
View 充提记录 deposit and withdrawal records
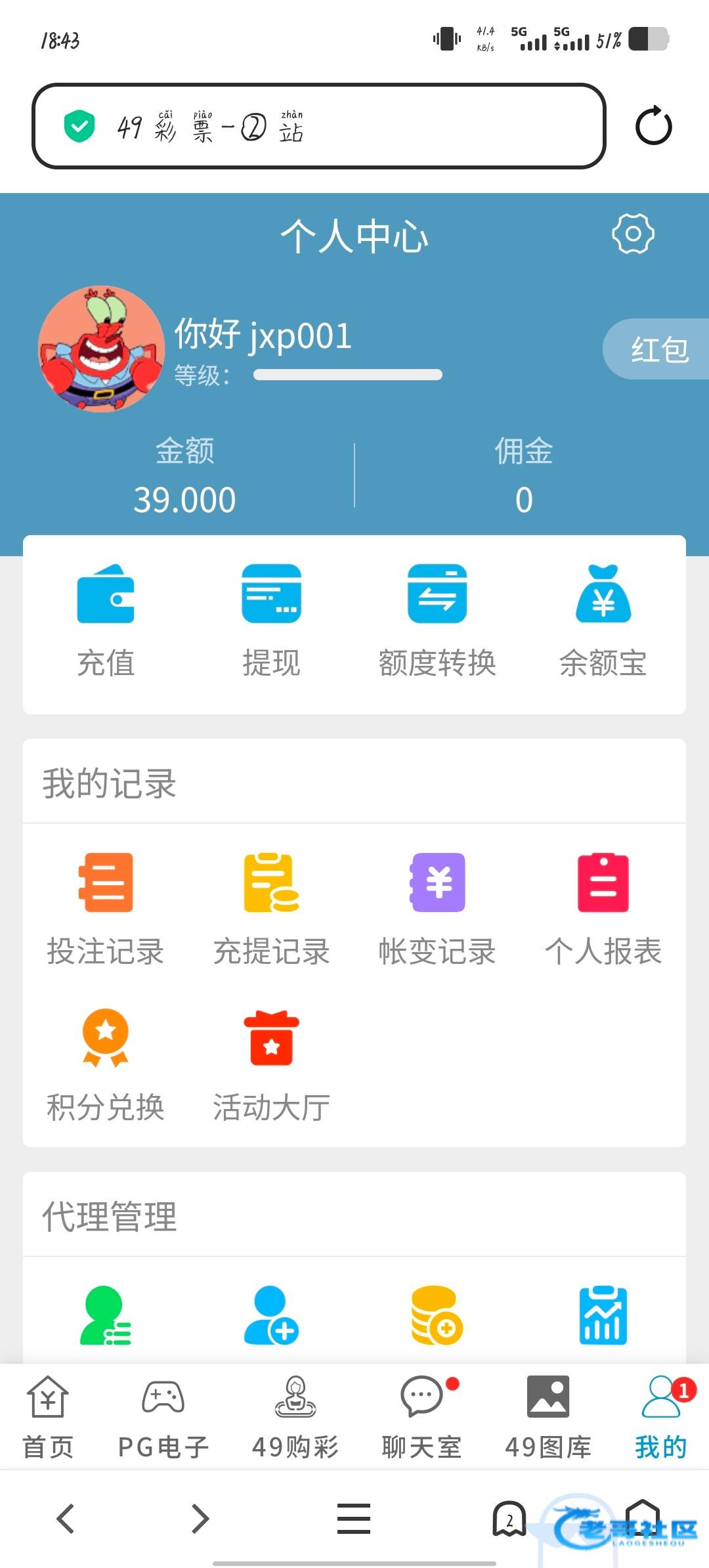click(x=271, y=909)
